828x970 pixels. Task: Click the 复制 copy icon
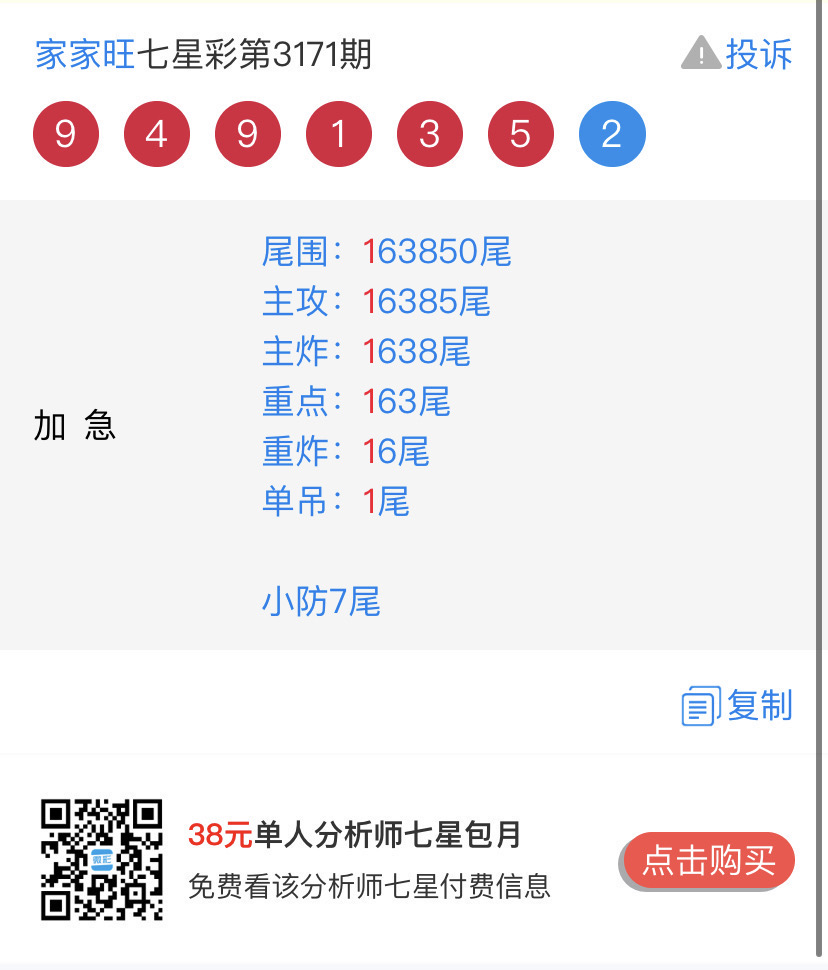pos(700,705)
